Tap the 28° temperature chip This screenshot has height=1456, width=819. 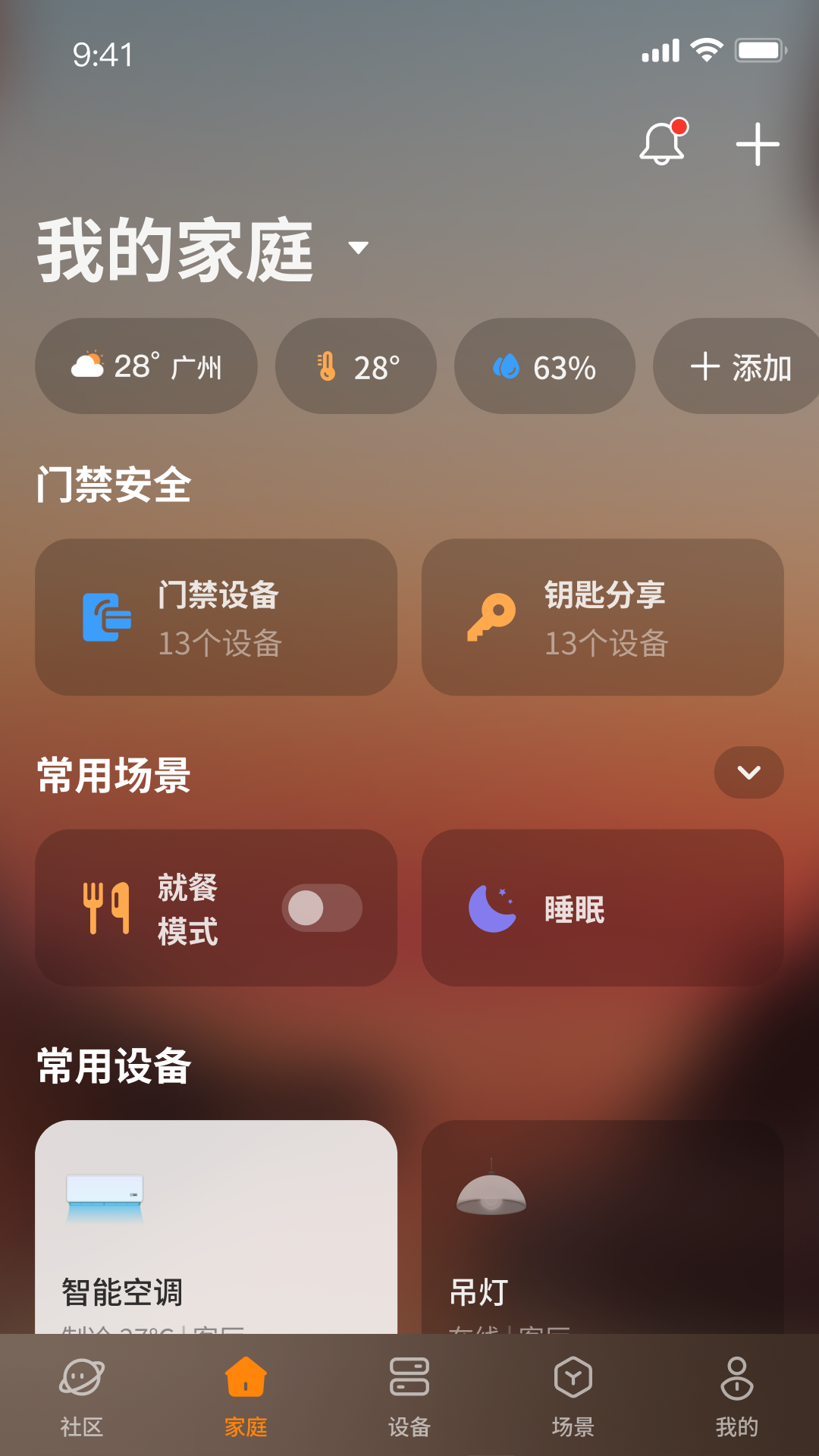tap(356, 366)
